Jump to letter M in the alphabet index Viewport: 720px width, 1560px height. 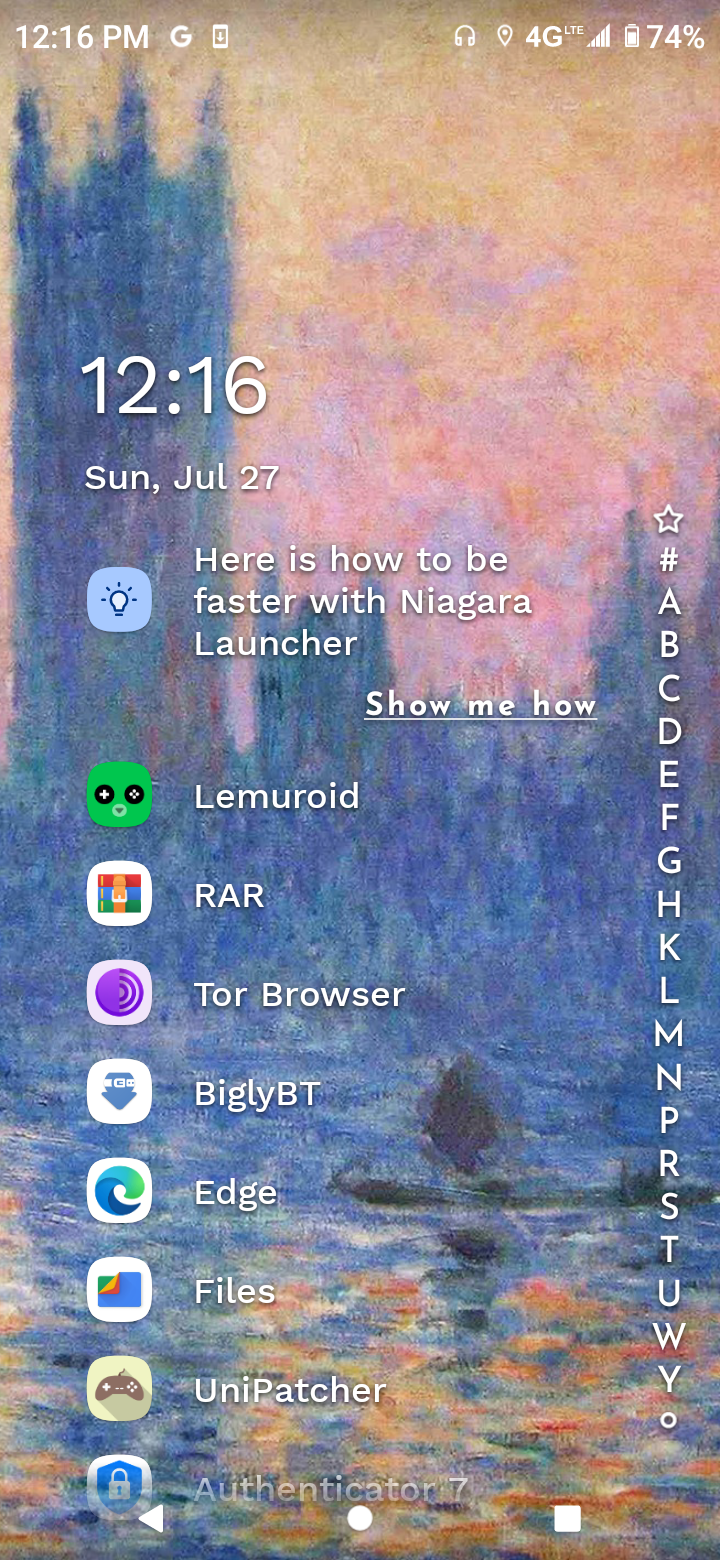(x=669, y=1034)
